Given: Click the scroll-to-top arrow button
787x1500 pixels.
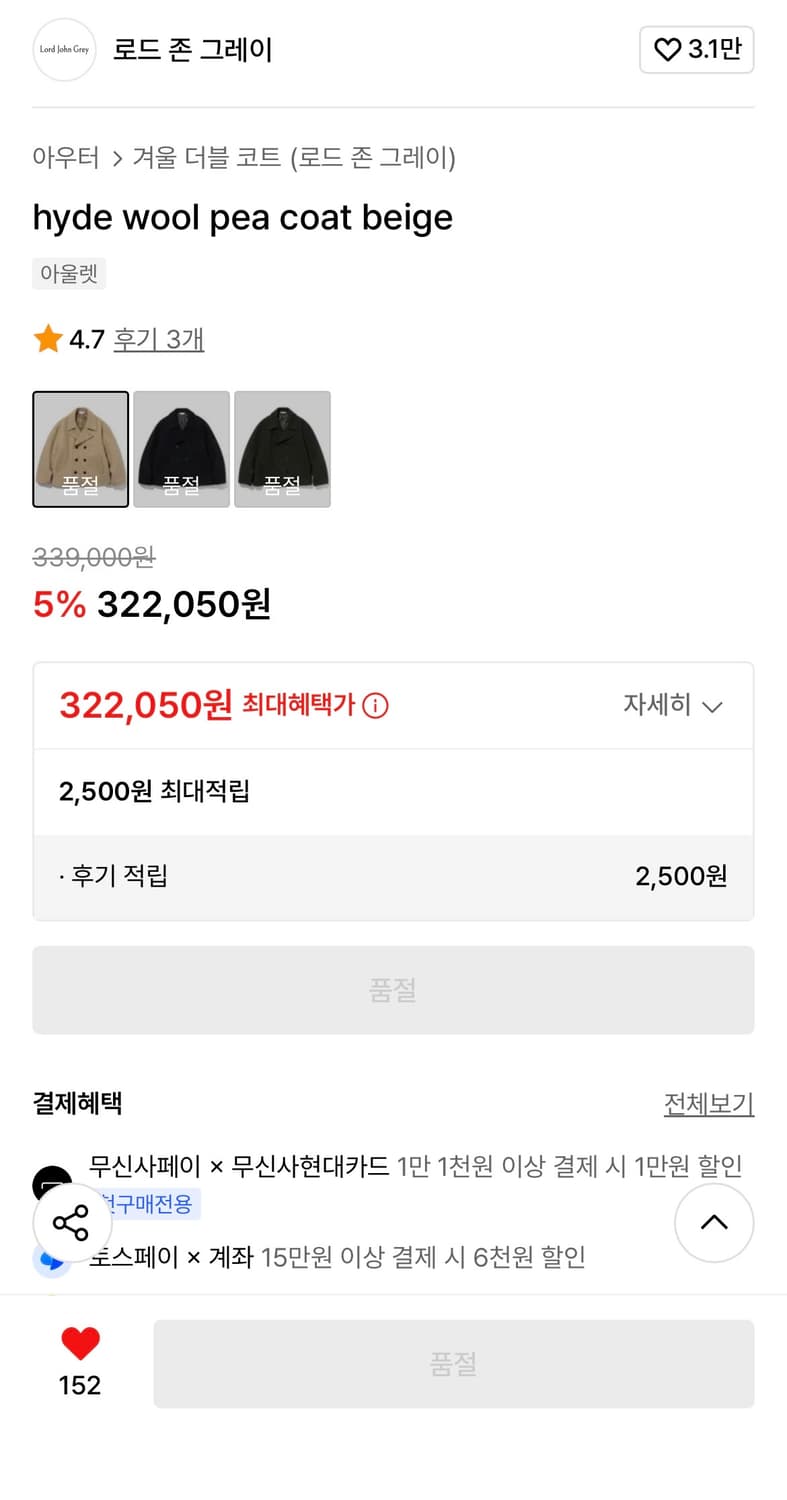Looking at the screenshot, I should pyautogui.click(x=714, y=1222).
